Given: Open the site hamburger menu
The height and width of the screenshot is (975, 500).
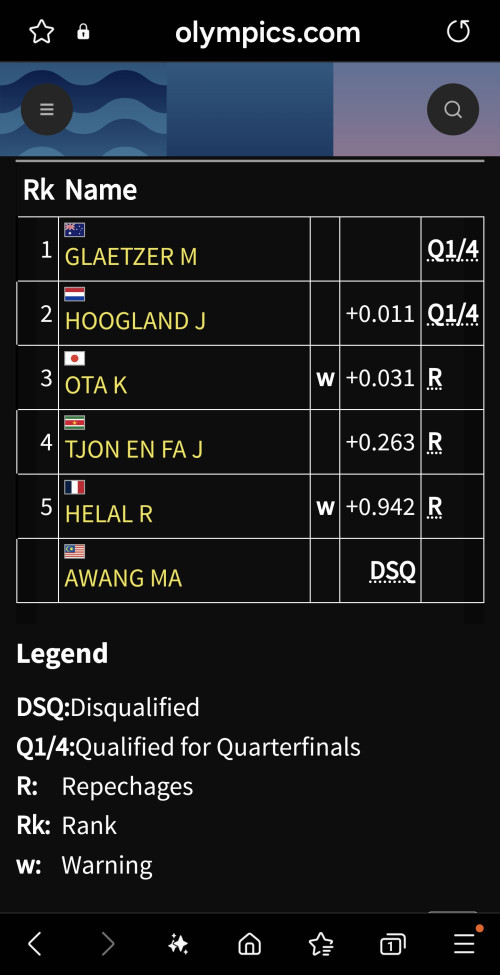Looking at the screenshot, I should [47, 109].
